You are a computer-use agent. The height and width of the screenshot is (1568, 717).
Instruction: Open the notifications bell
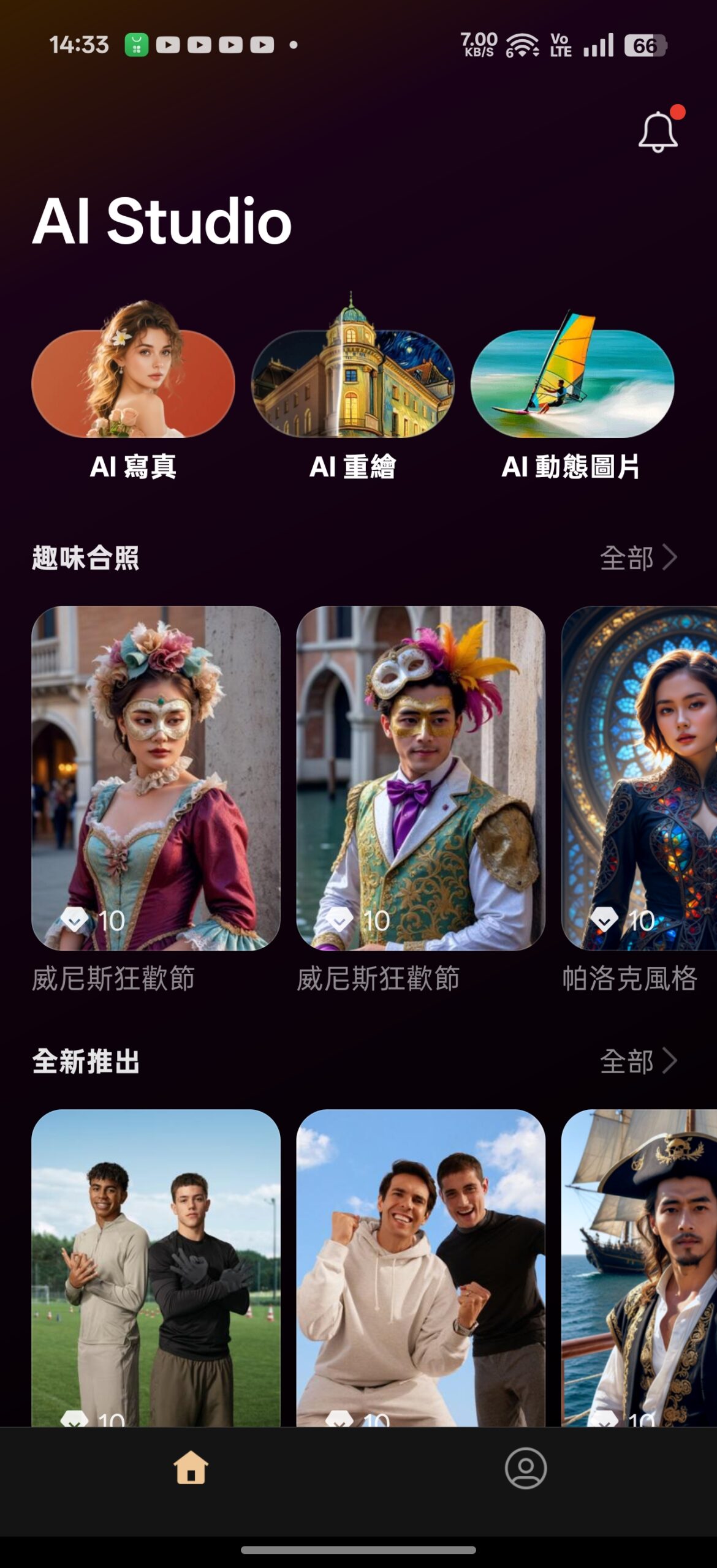pos(658,131)
